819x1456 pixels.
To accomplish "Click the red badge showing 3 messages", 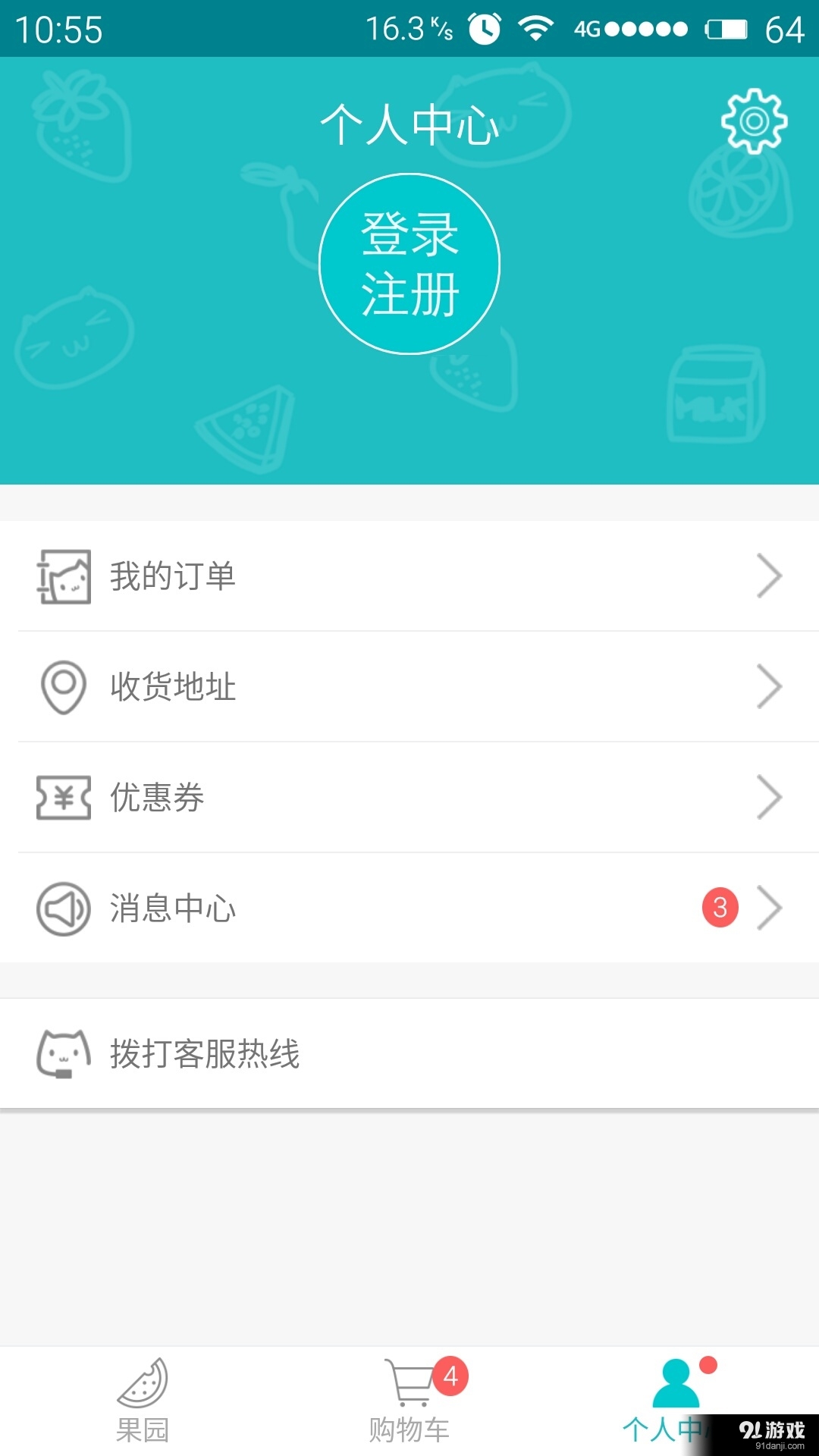I will point(717,908).
